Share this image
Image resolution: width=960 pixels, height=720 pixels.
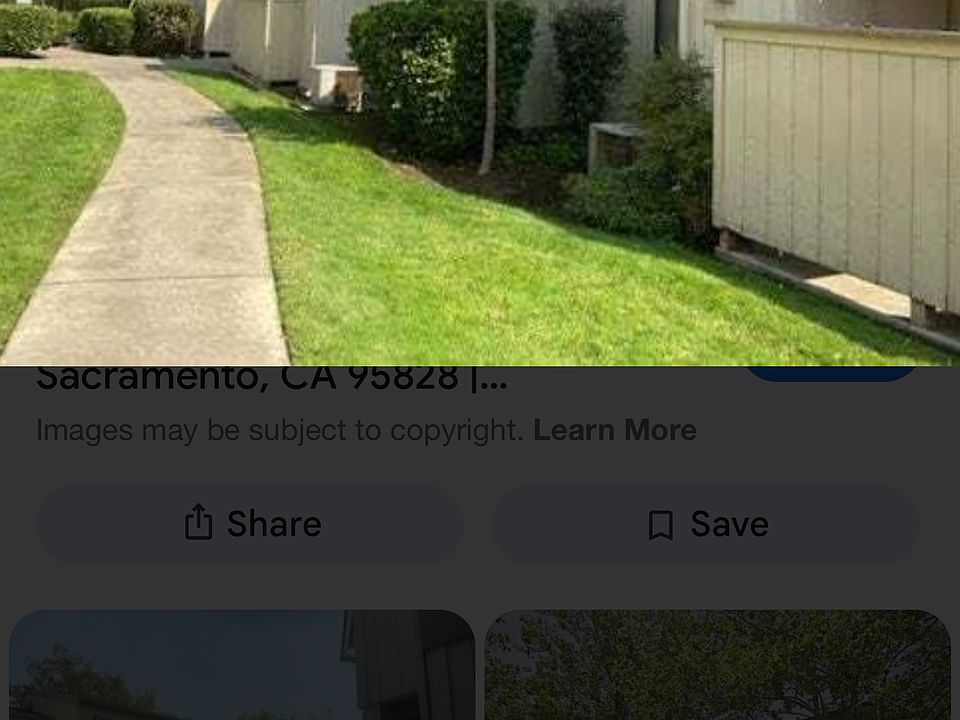250,524
